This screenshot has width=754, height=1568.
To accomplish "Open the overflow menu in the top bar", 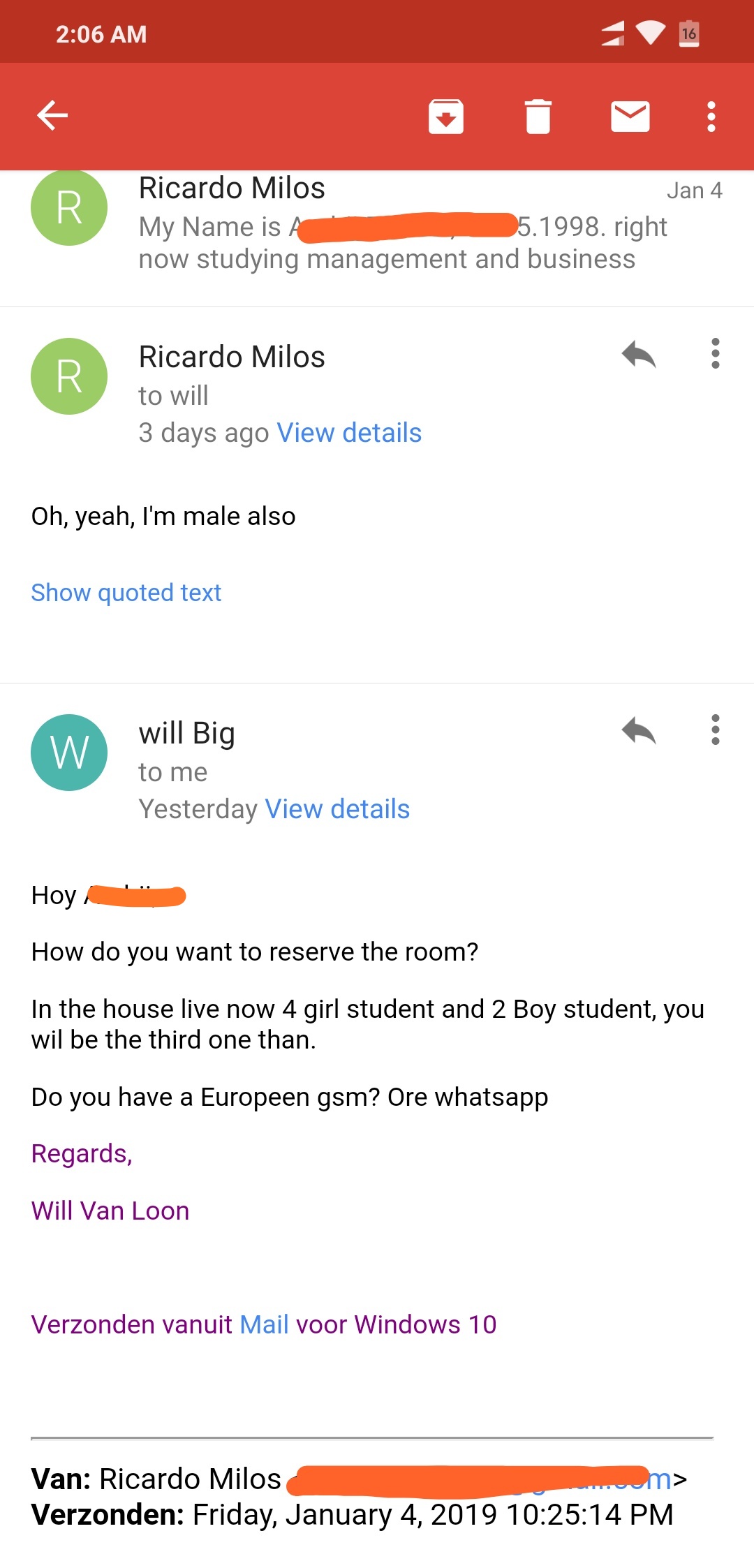I will 711,116.
